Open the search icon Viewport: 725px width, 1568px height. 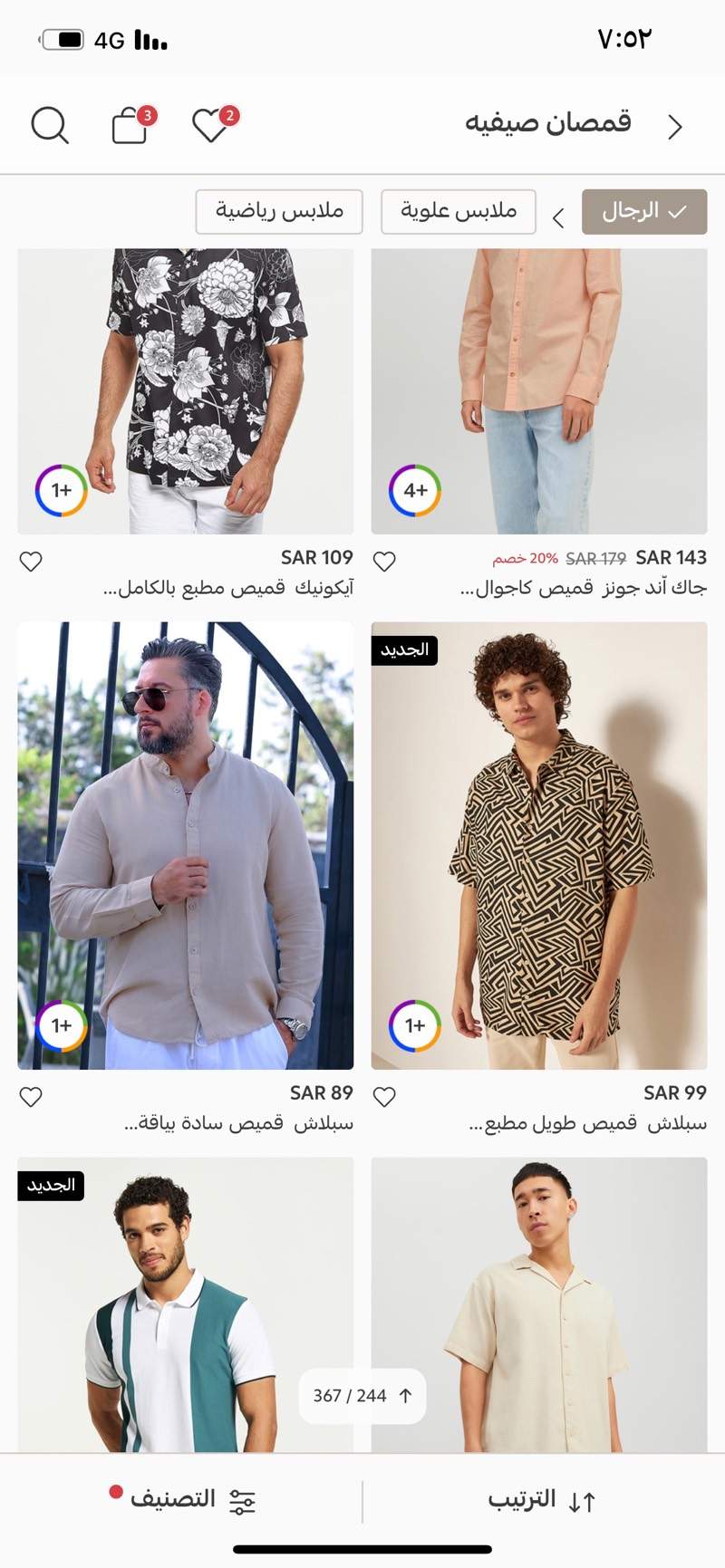[50, 125]
